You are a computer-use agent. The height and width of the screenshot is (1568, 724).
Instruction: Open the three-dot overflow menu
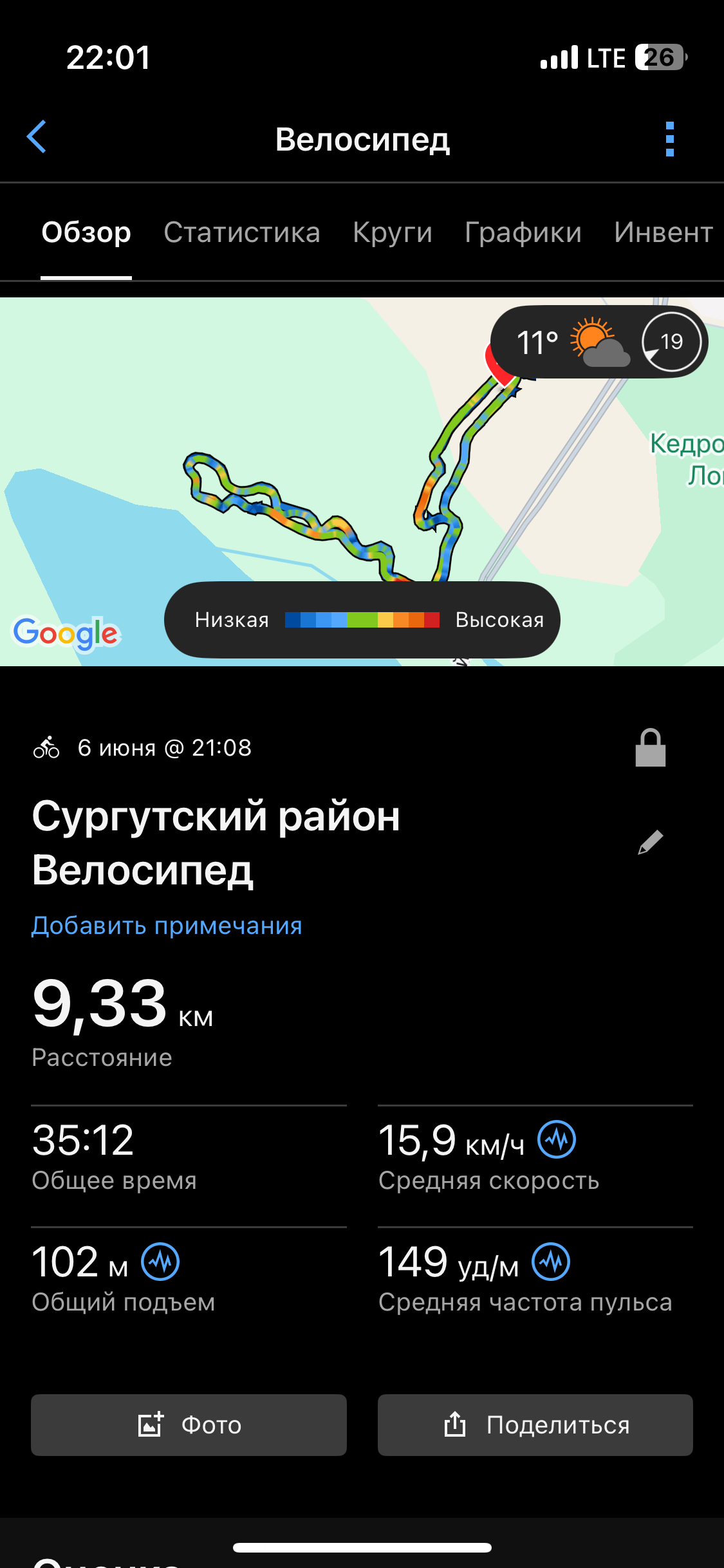coord(670,139)
